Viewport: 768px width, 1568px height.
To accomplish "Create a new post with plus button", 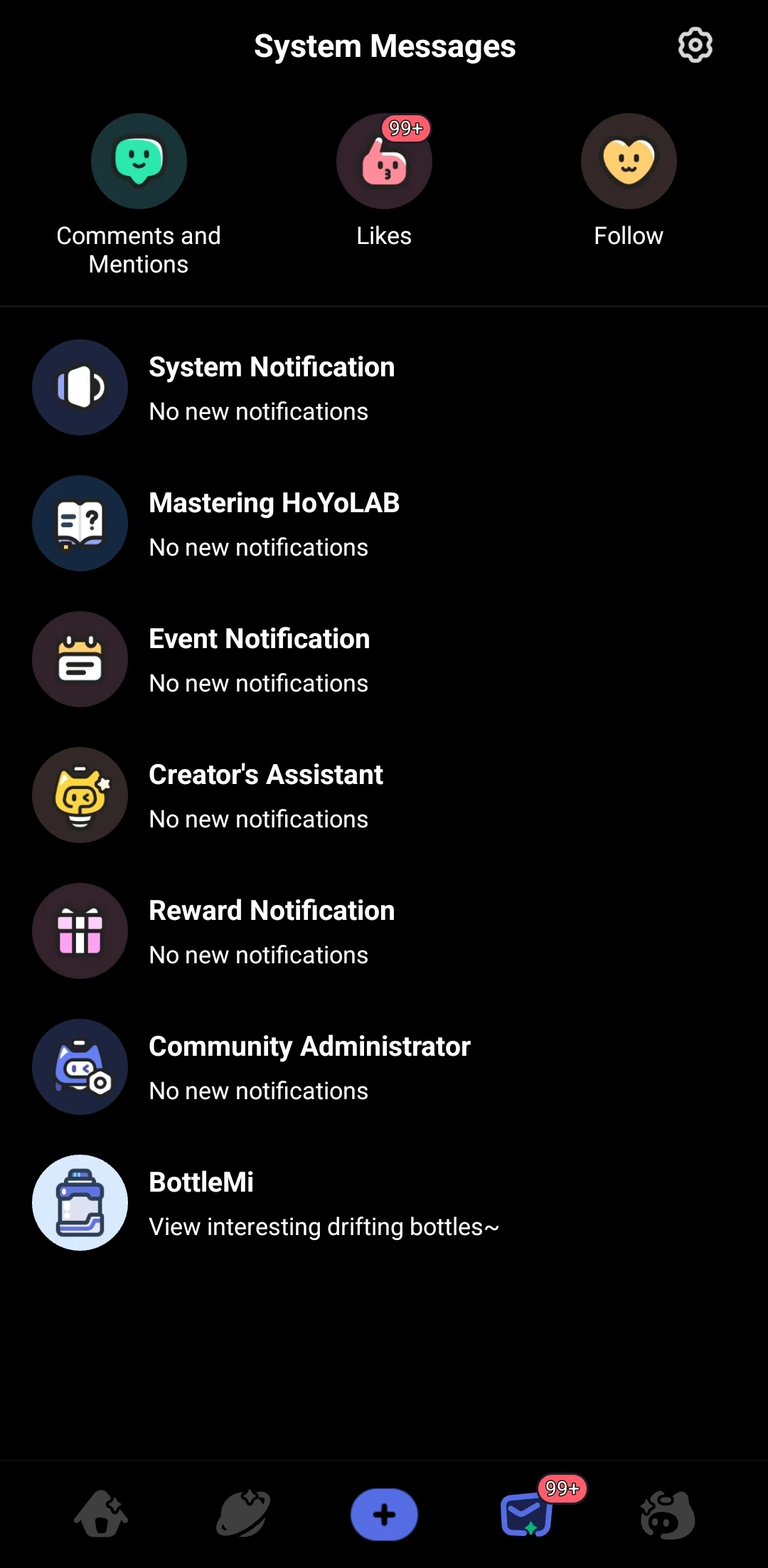I will (384, 1514).
